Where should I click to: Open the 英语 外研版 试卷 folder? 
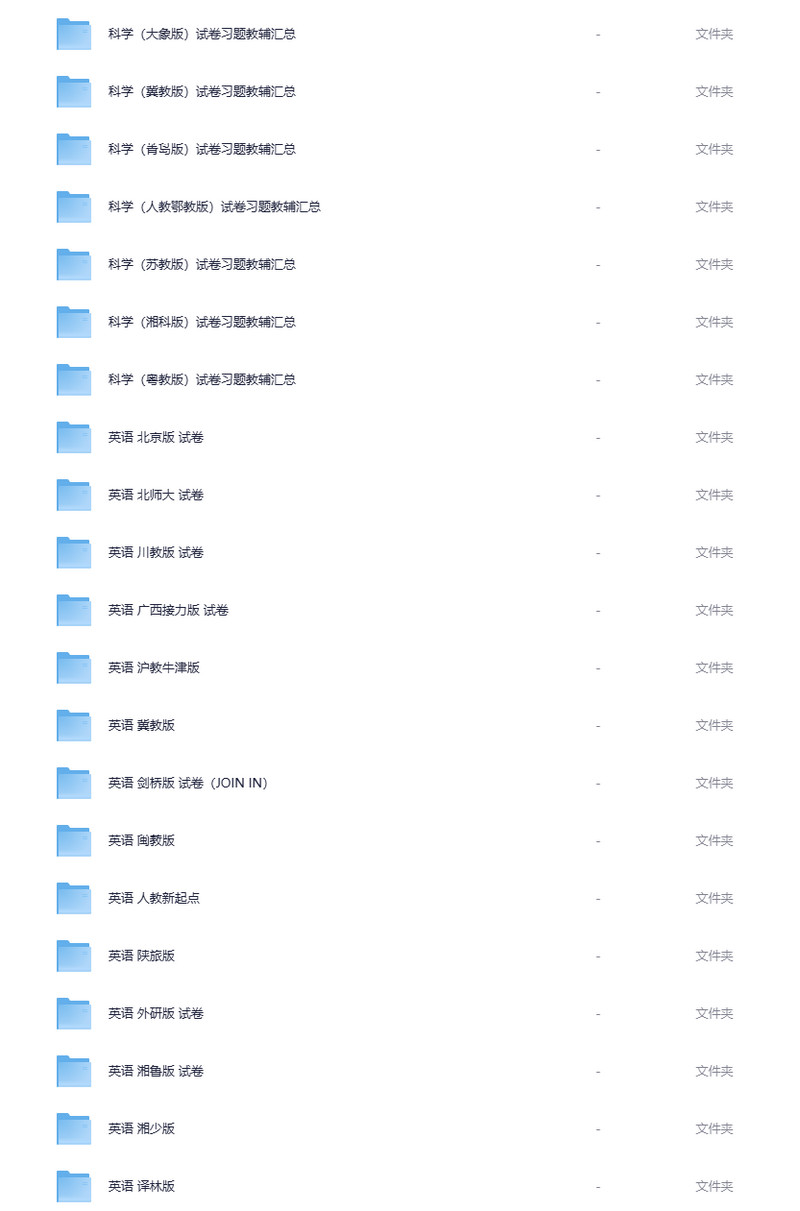[x=156, y=1014]
